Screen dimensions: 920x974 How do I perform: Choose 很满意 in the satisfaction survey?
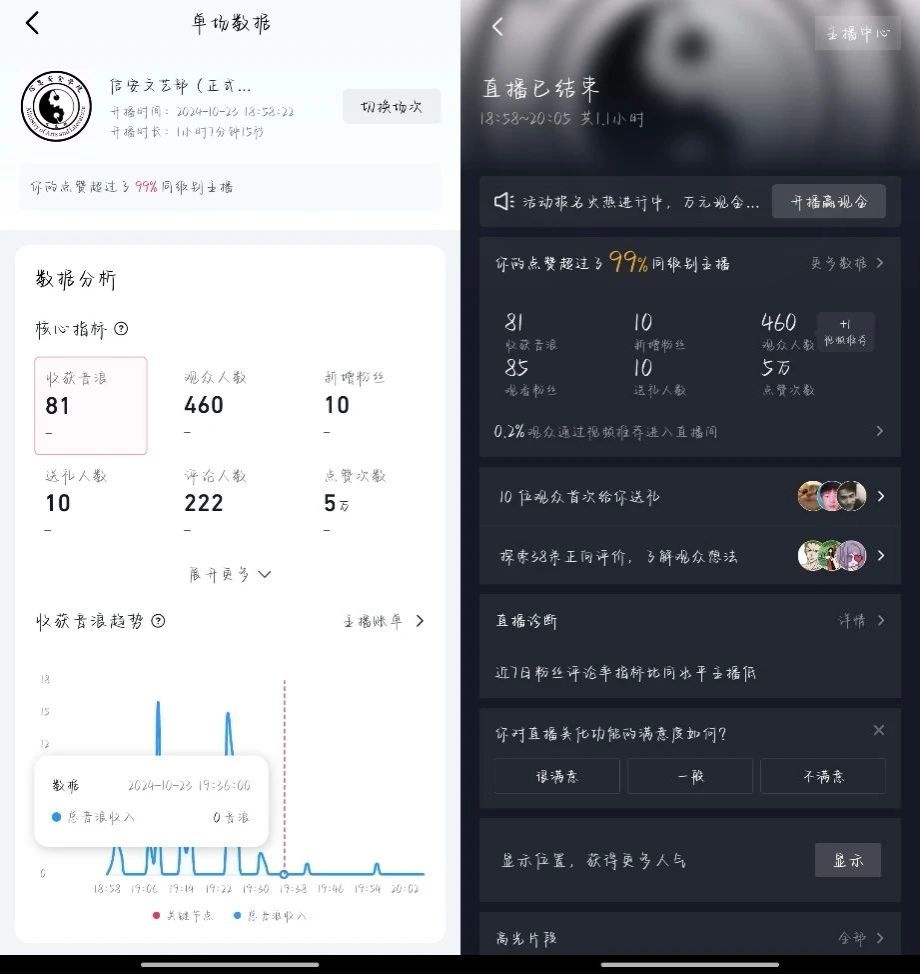(557, 776)
